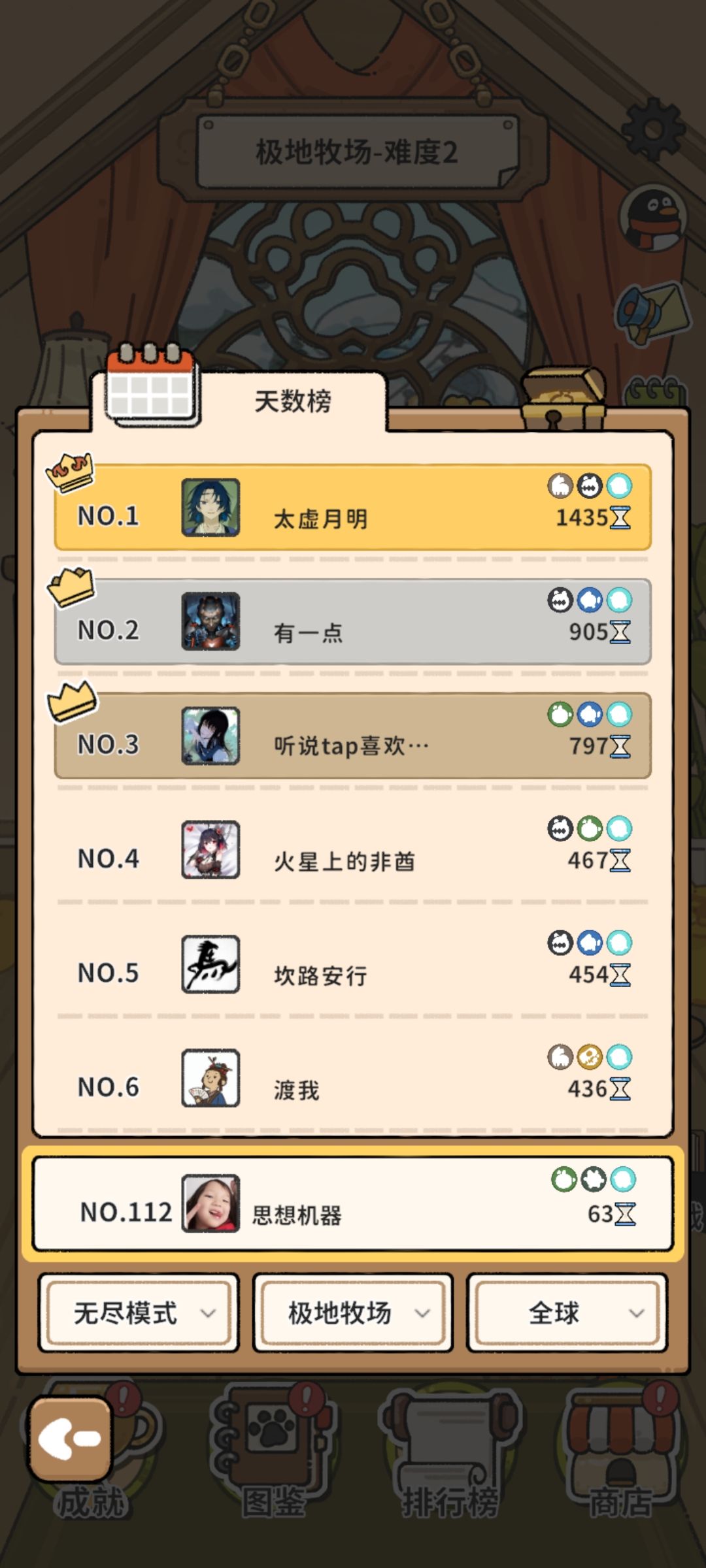View the NO.5 player 坎路安行
Viewport: 706px width, 1568px height.
point(353,964)
